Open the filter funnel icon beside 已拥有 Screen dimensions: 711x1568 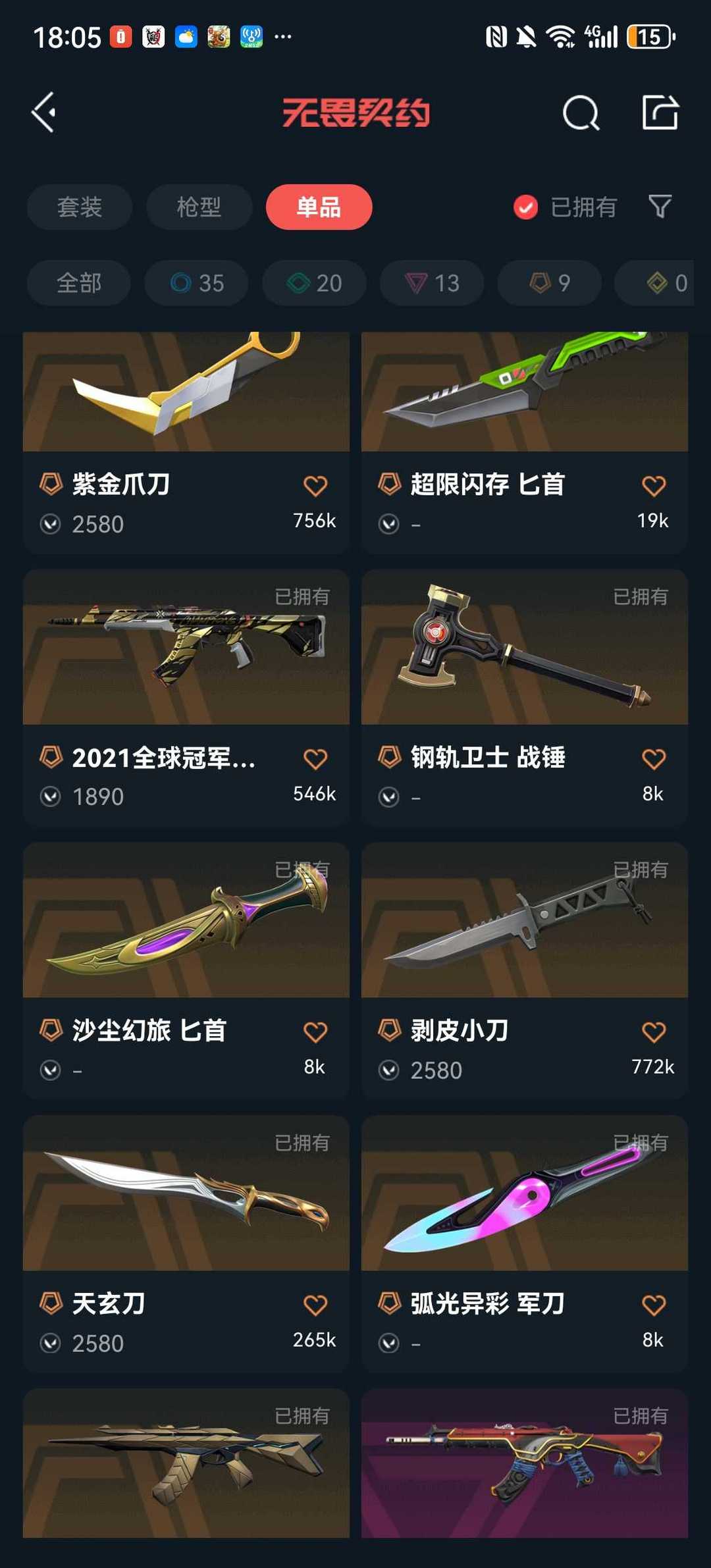(x=660, y=207)
